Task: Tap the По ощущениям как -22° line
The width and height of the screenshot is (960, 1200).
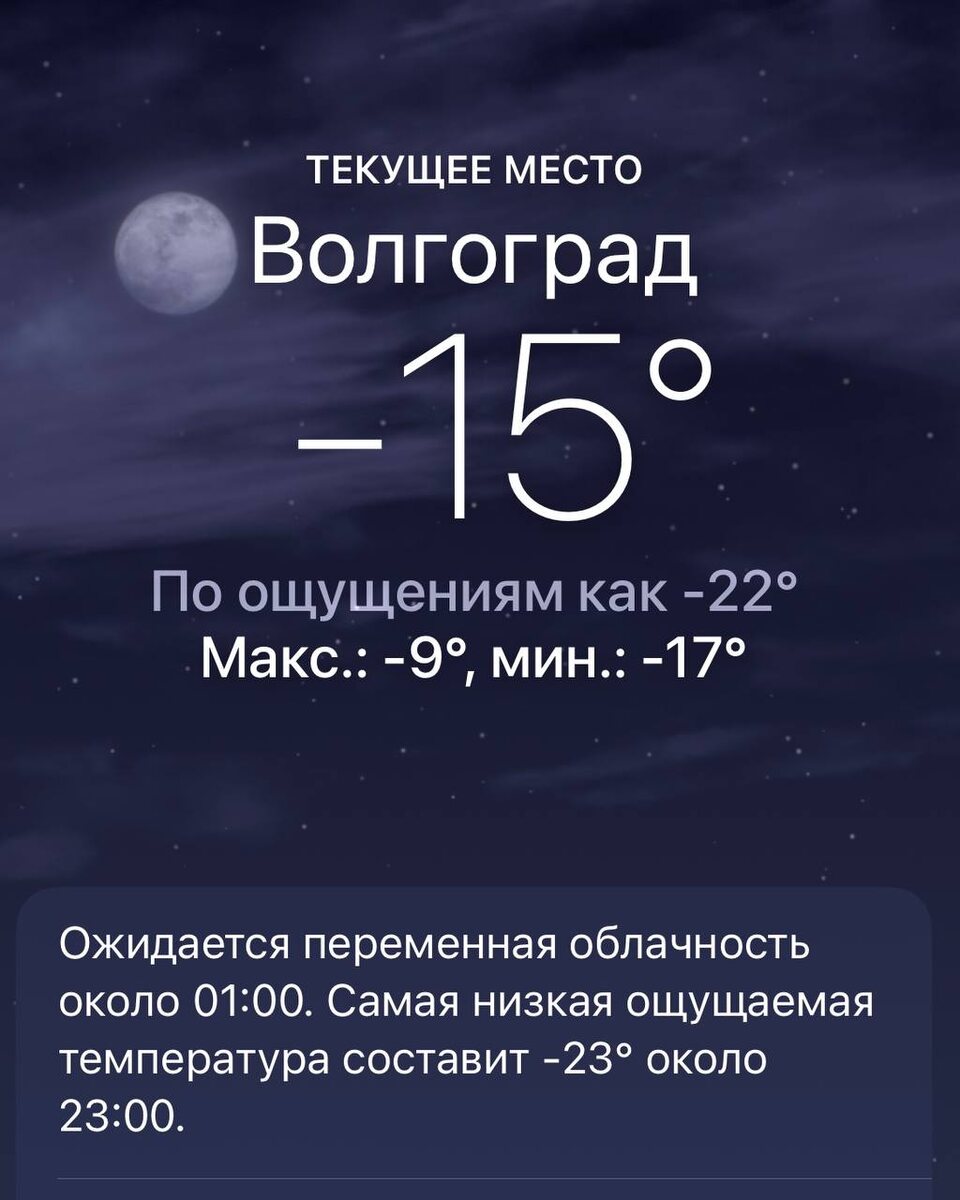Action: click(478, 591)
